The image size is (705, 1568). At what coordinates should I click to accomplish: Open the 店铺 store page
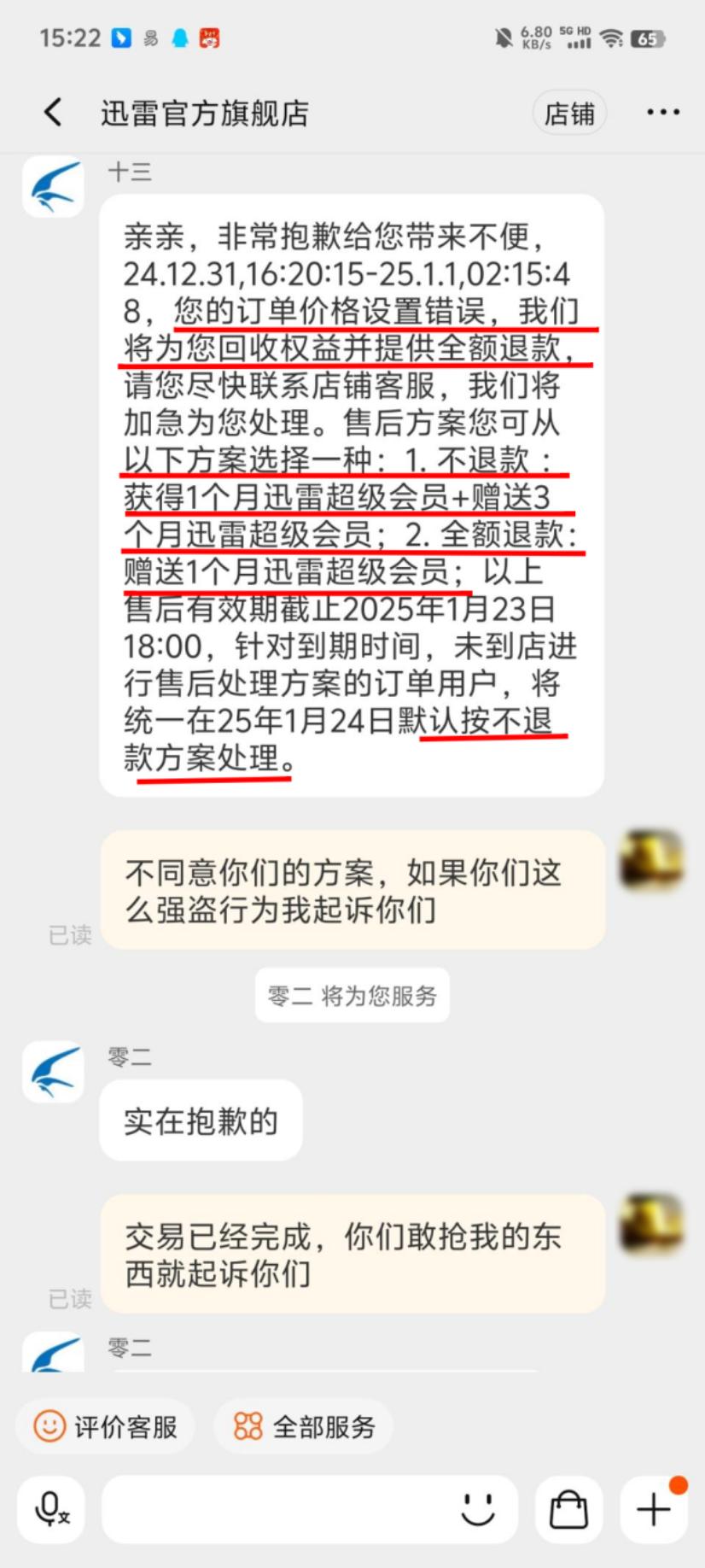569,113
